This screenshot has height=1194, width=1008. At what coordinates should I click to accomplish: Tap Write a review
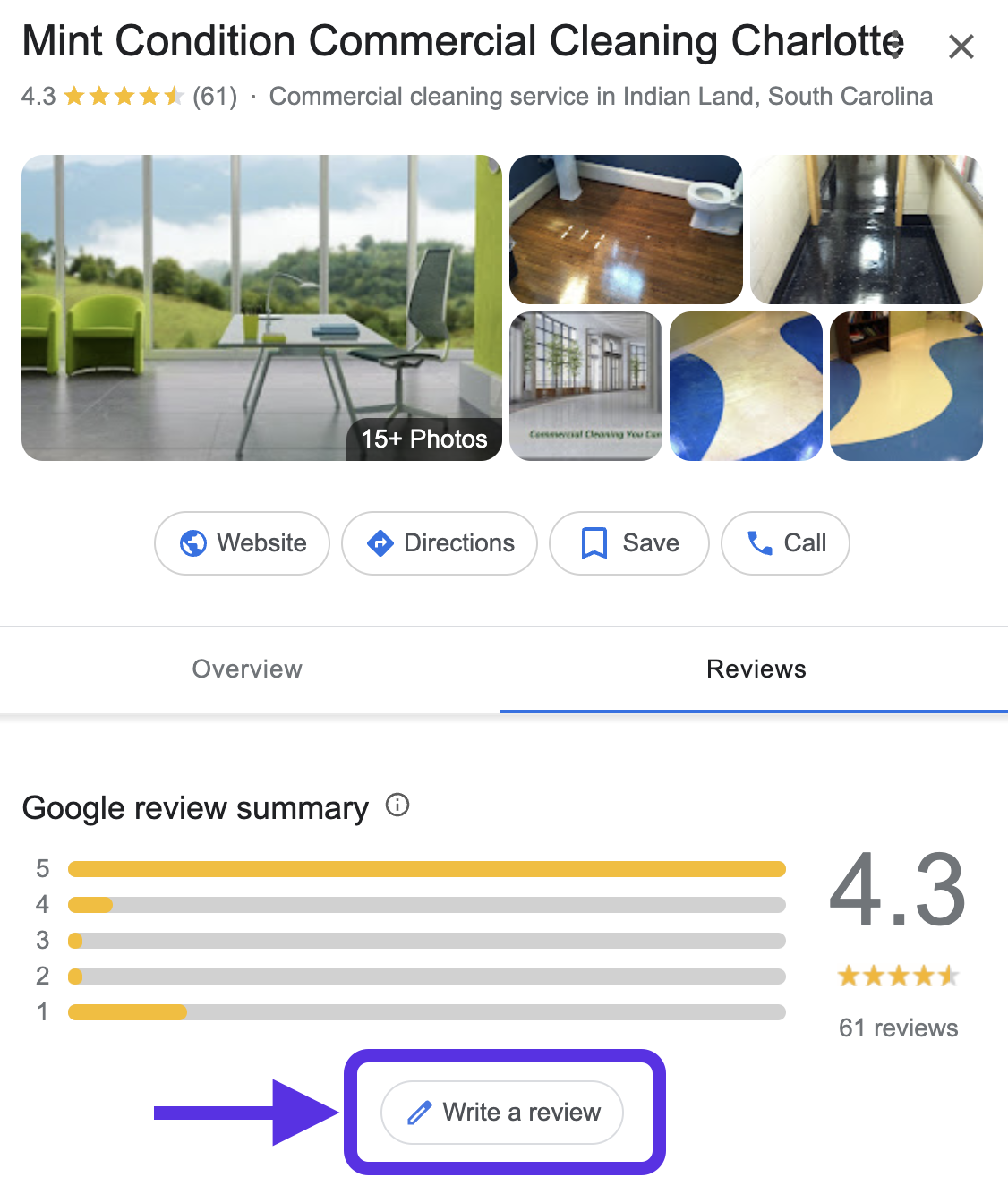[x=502, y=1113]
